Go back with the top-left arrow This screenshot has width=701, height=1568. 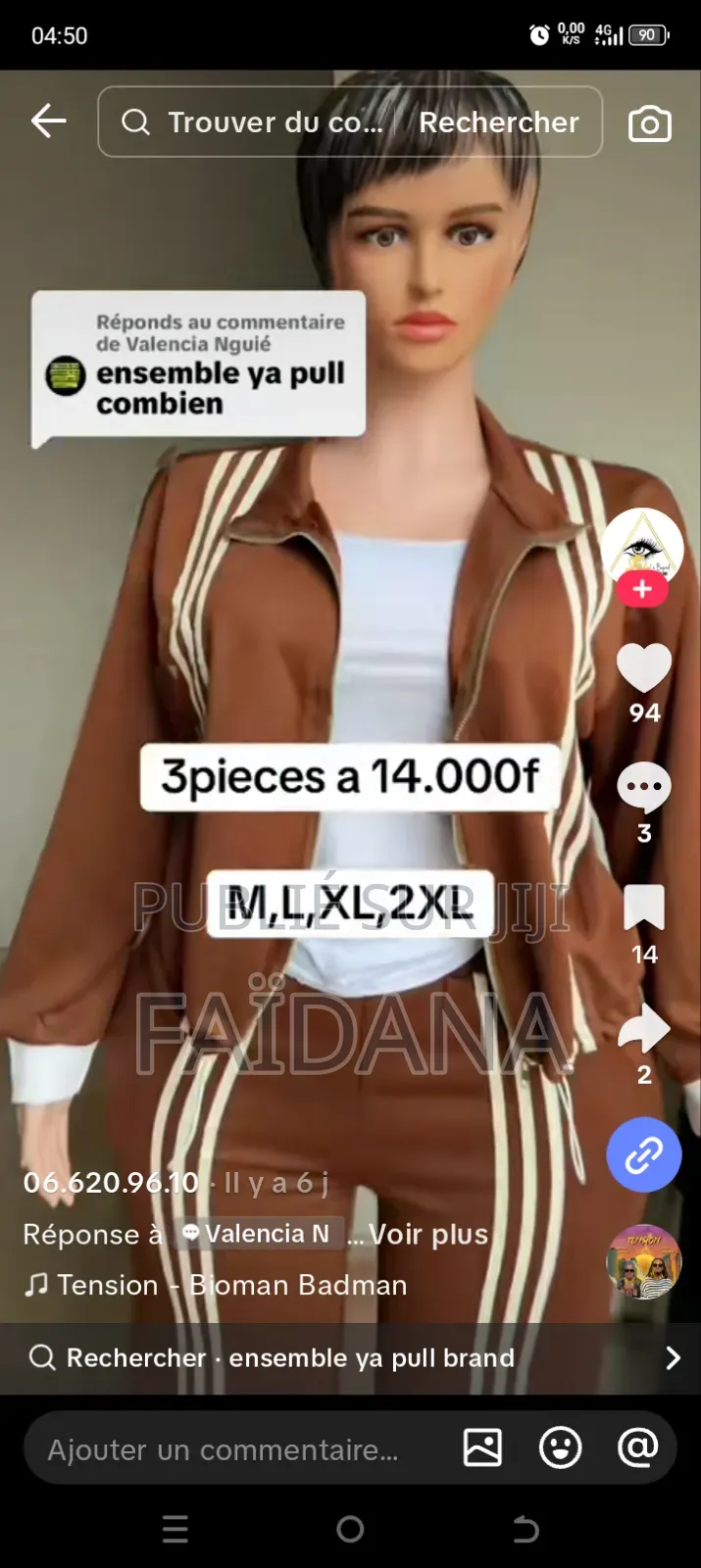click(48, 122)
